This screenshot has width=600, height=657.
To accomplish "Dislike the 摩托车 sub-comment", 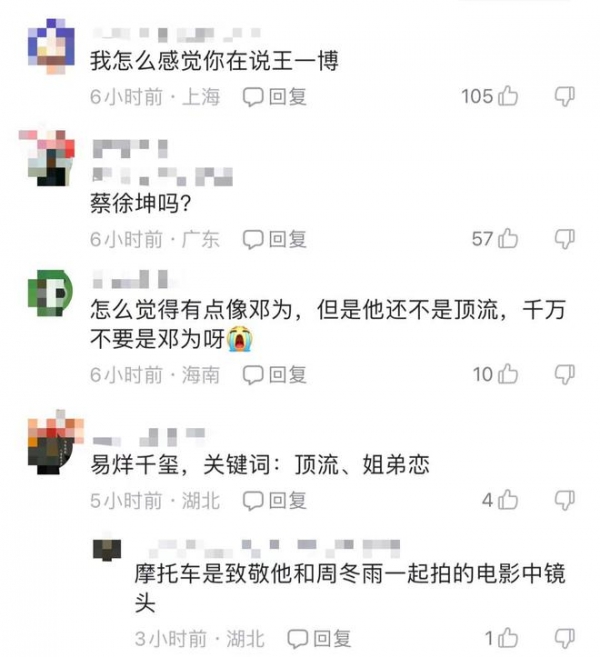I will (564, 638).
